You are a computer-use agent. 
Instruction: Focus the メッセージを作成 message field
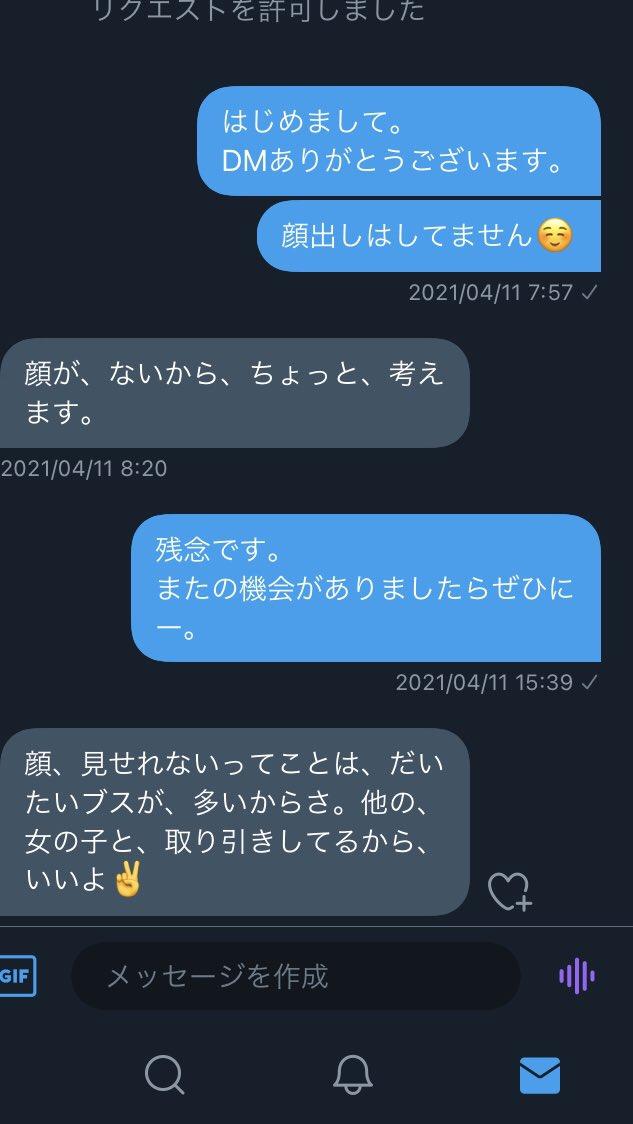tap(295, 976)
